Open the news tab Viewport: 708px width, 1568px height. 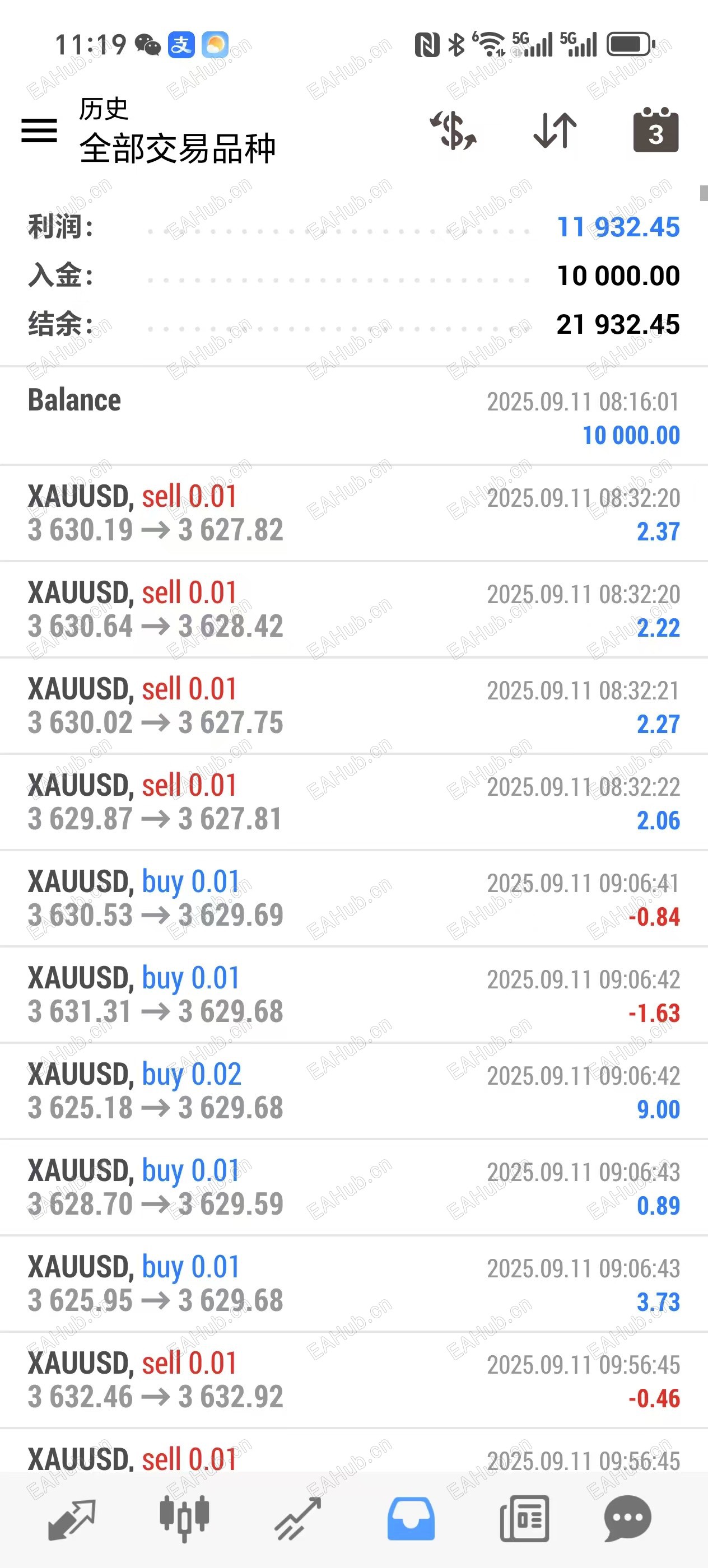(524, 1519)
